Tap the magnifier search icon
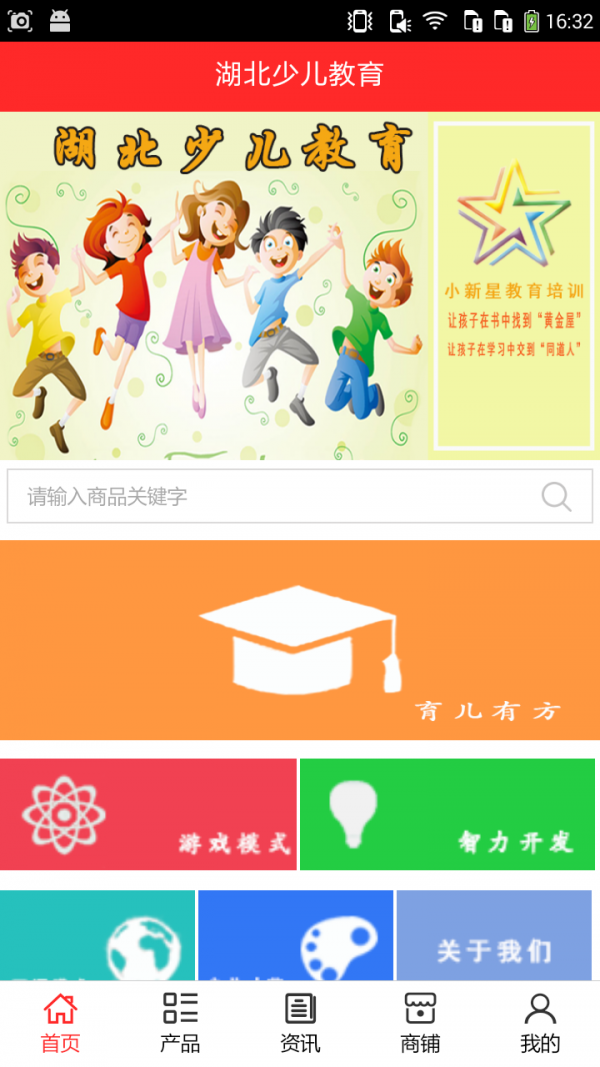600x1067 pixels. click(x=556, y=496)
